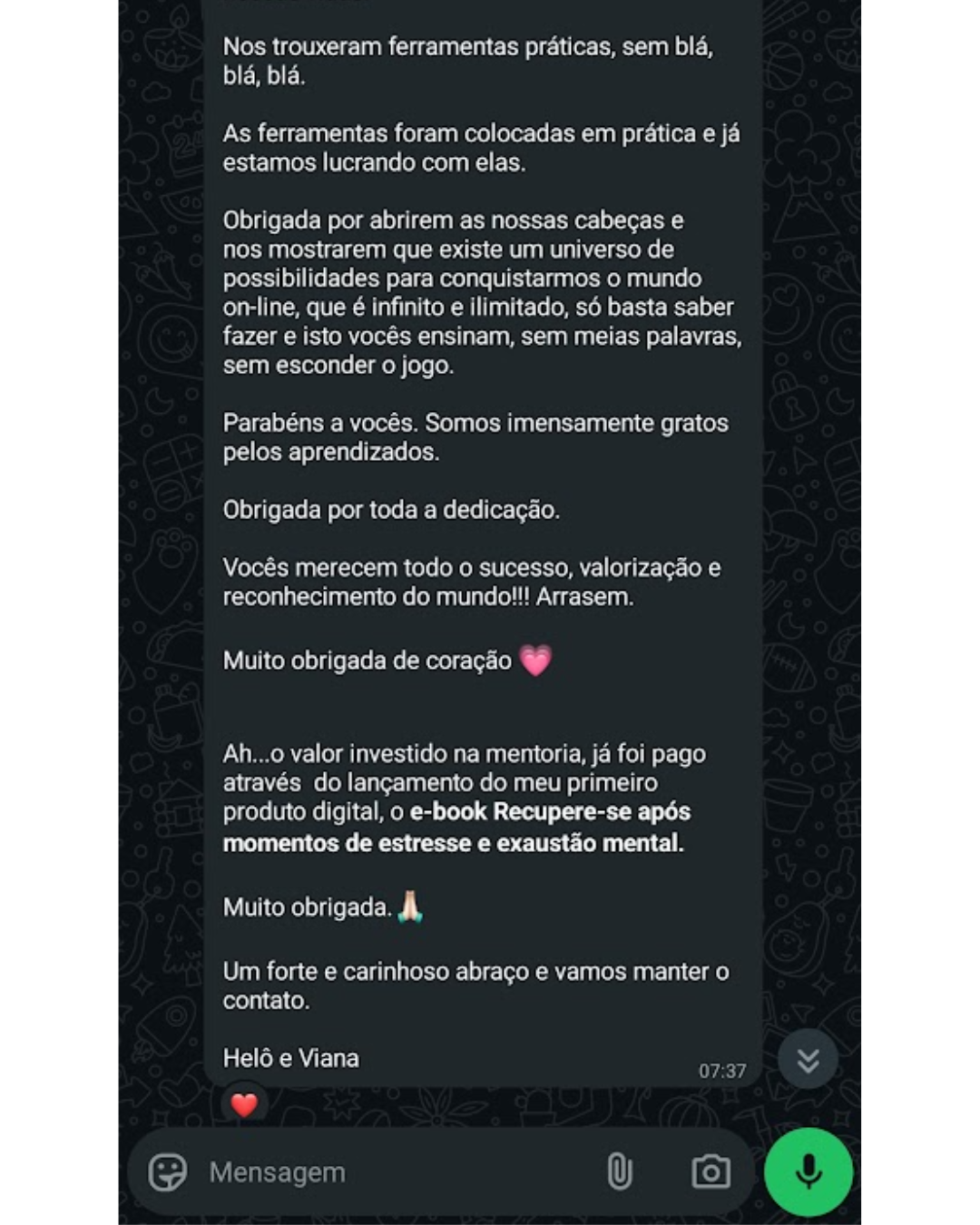This screenshot has width=980, height=1225.
Task: Focus the Mensagem text field
Action: pos(381,1172)
